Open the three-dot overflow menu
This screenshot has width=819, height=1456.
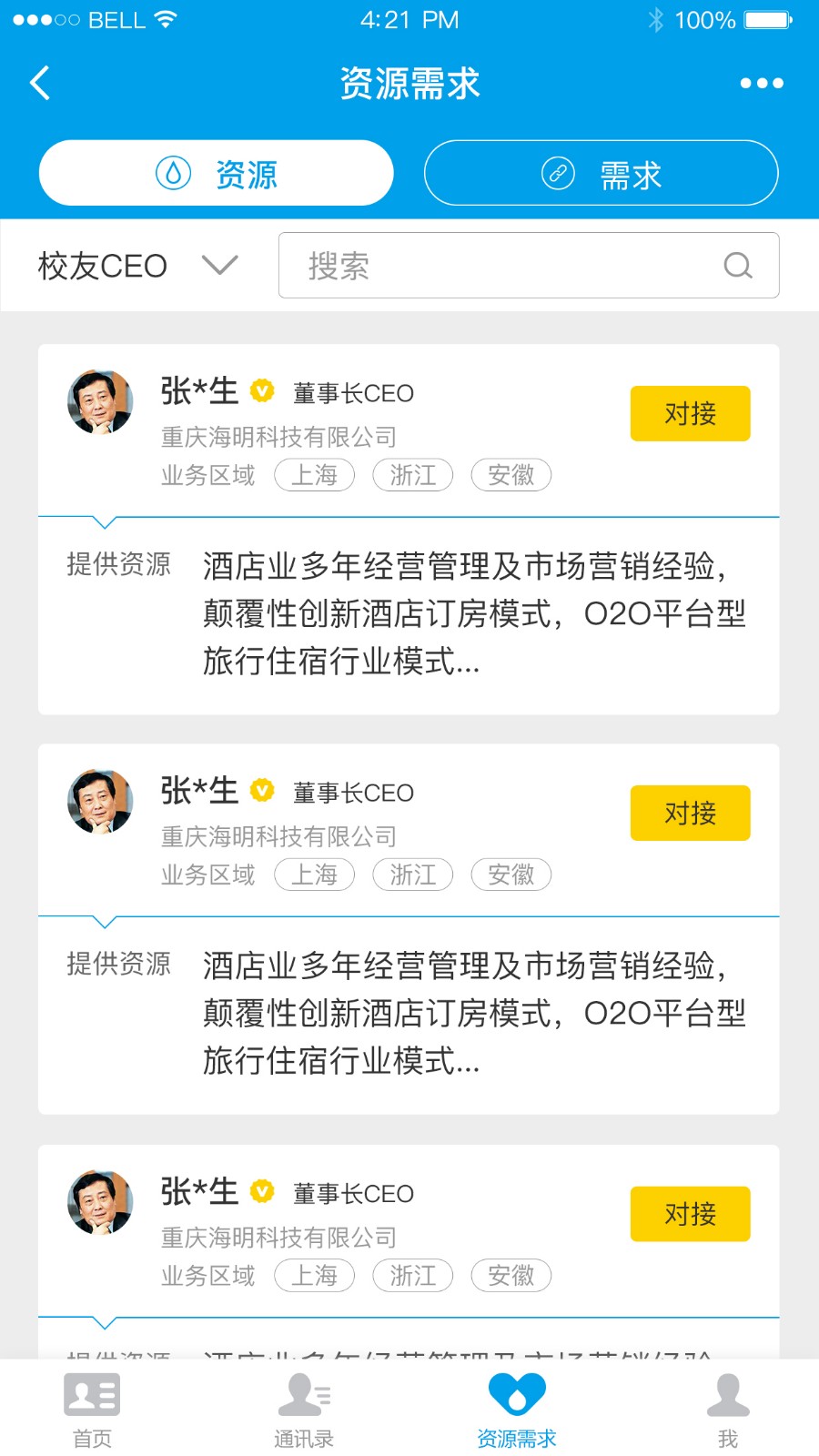point(762,83)
